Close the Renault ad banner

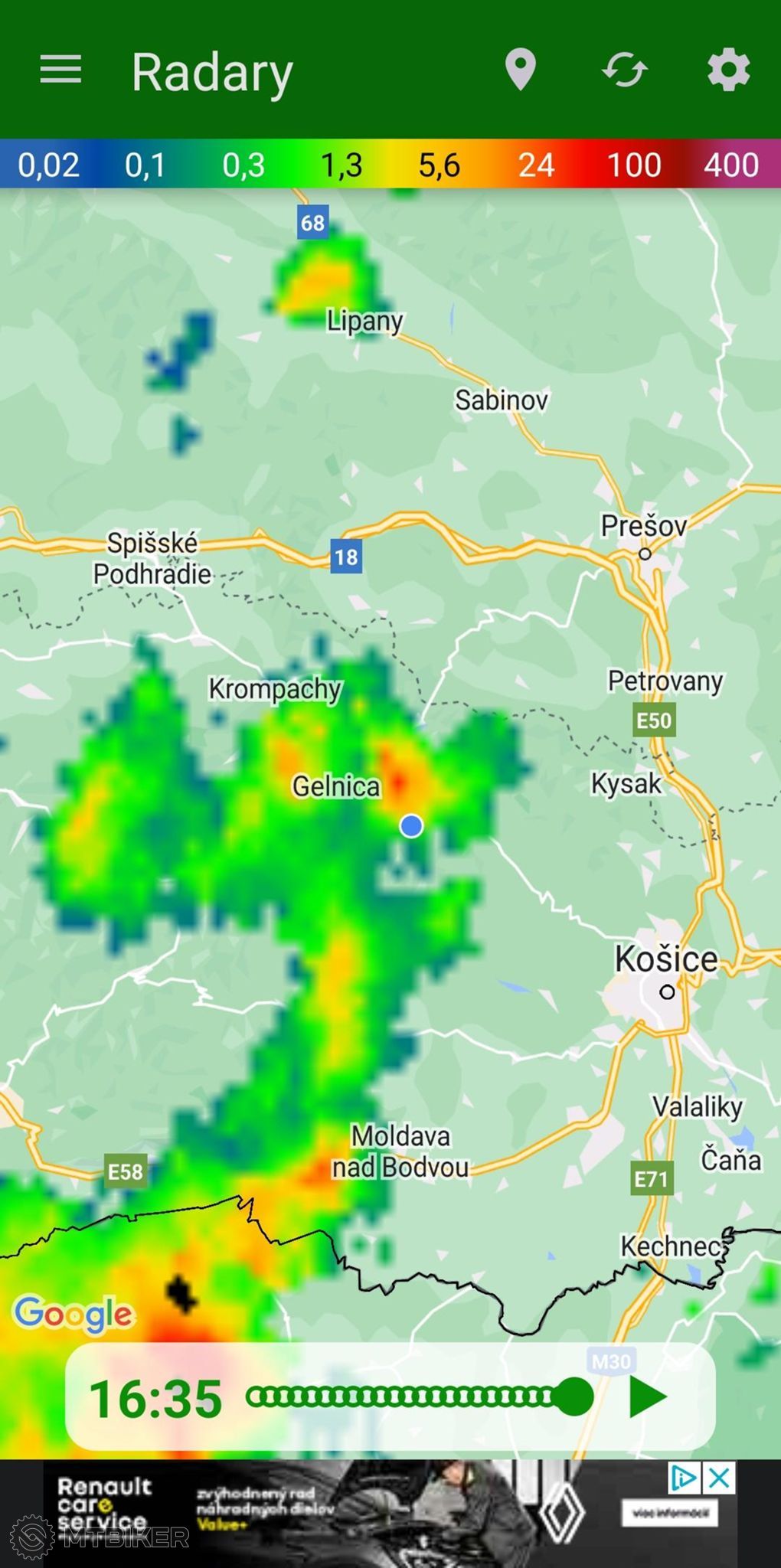pyautogui.click(x=719, y=1478)
